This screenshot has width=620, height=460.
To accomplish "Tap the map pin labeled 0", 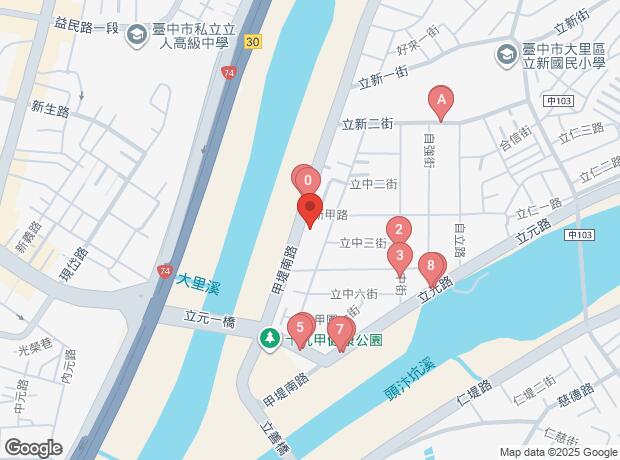I will 308,180.
